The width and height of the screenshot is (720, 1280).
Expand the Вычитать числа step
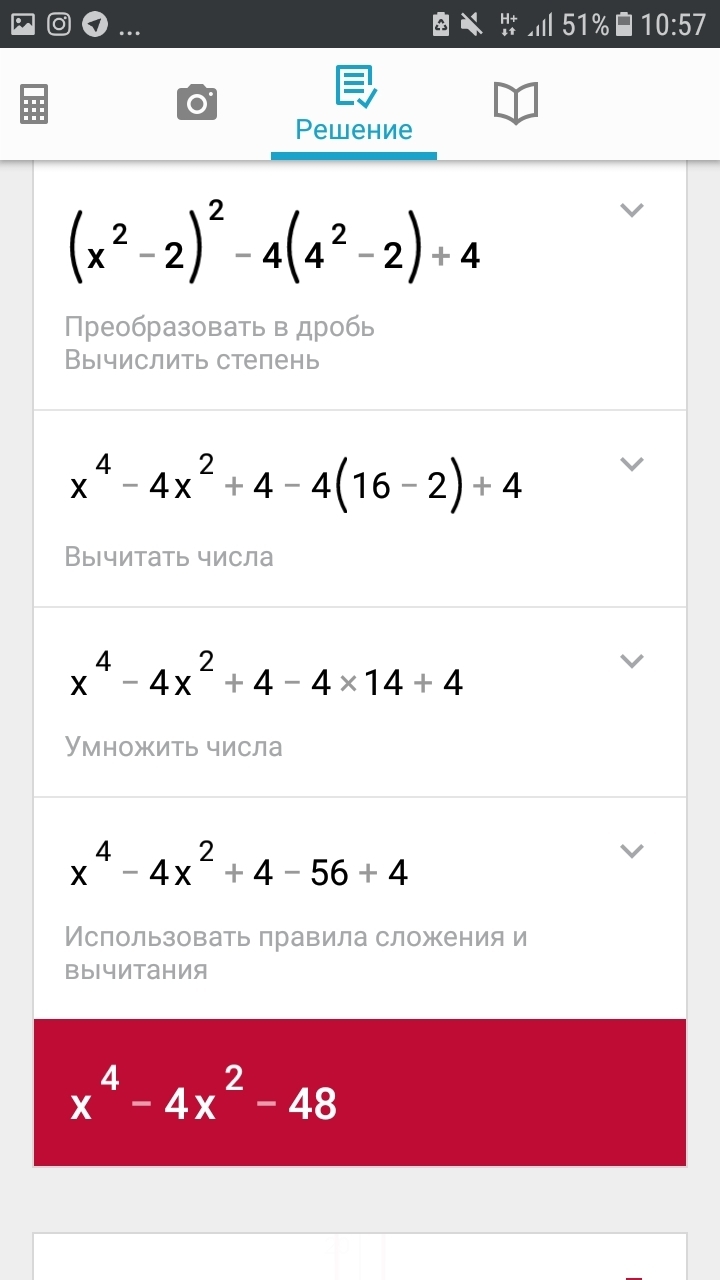coord(631,464)
